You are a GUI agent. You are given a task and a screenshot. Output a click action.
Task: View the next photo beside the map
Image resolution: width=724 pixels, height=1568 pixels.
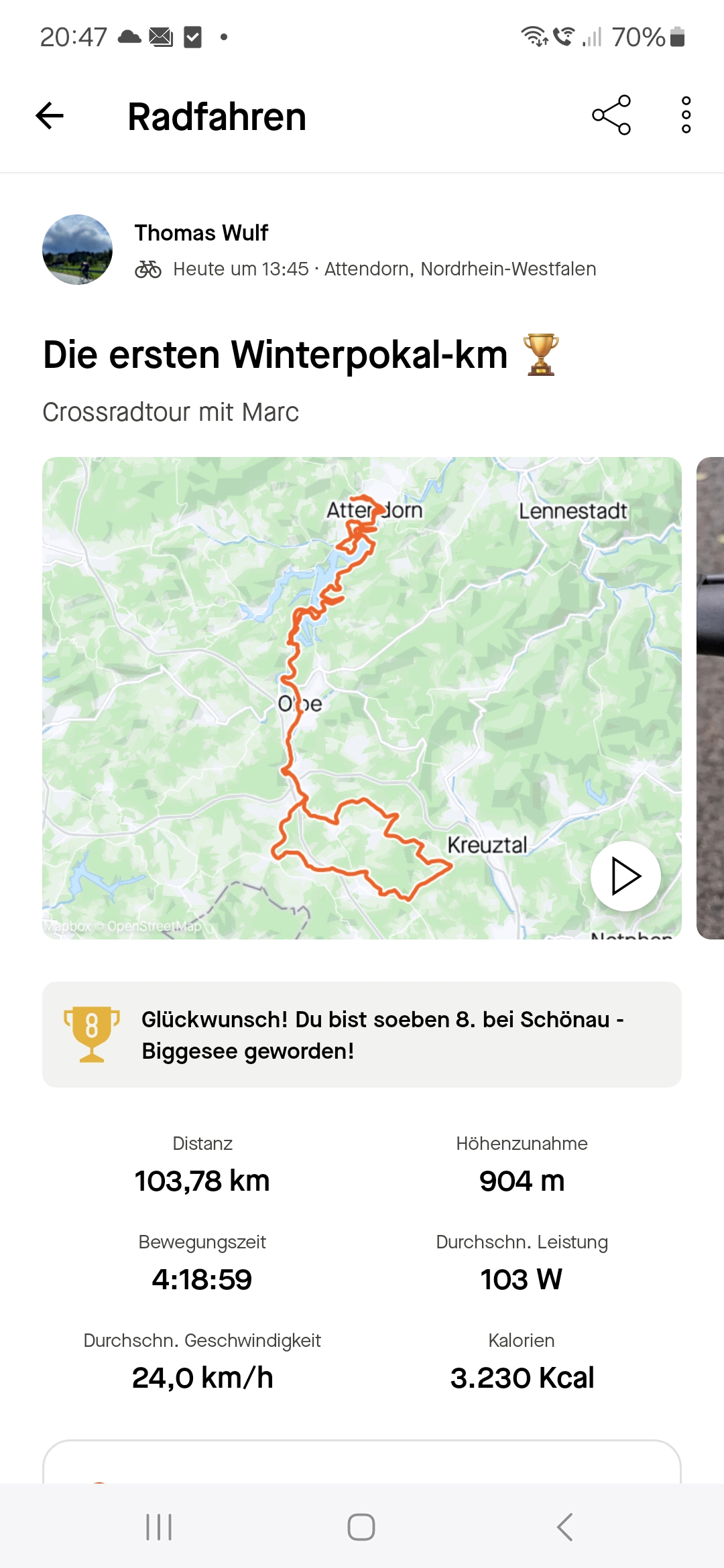point(711,698)
